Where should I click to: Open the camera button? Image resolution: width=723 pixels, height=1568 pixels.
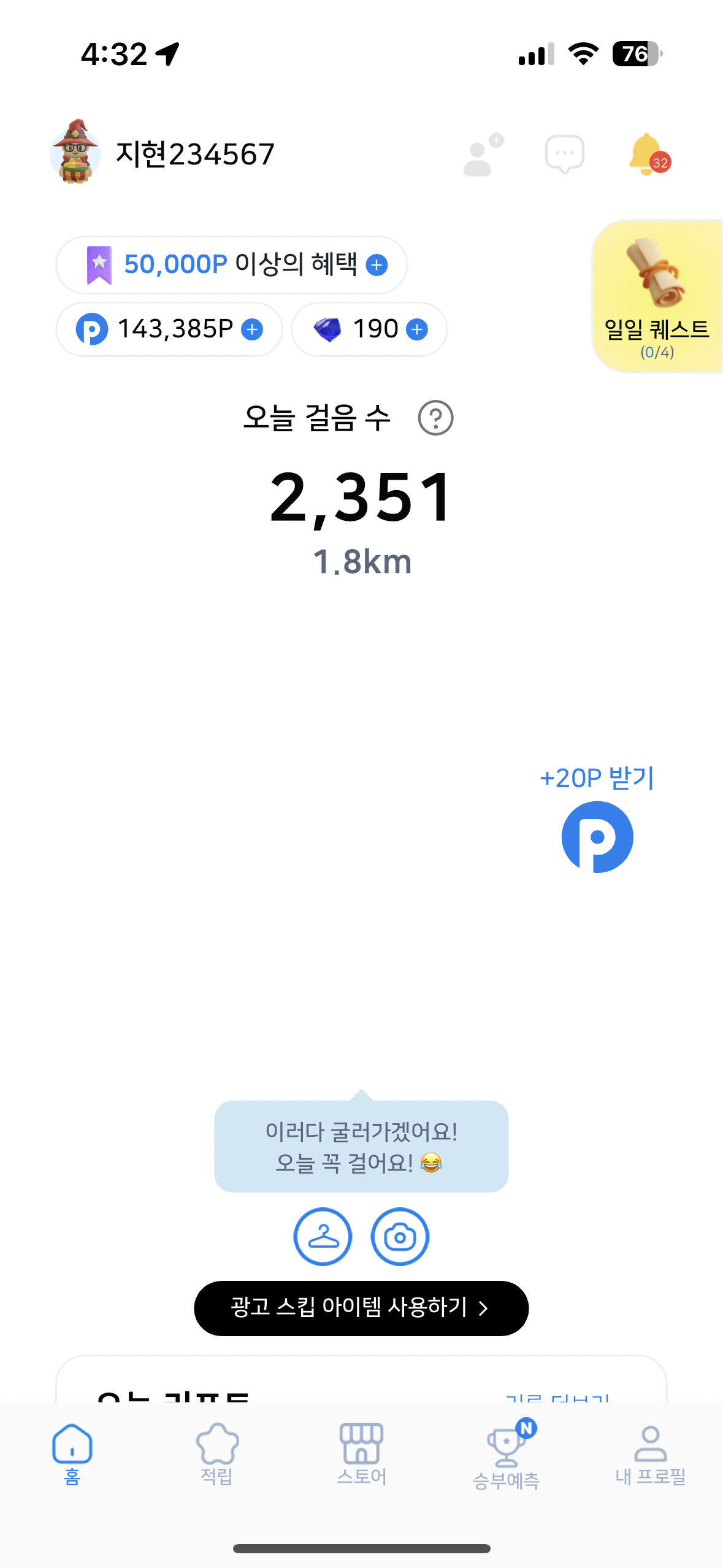(400, 1237)
